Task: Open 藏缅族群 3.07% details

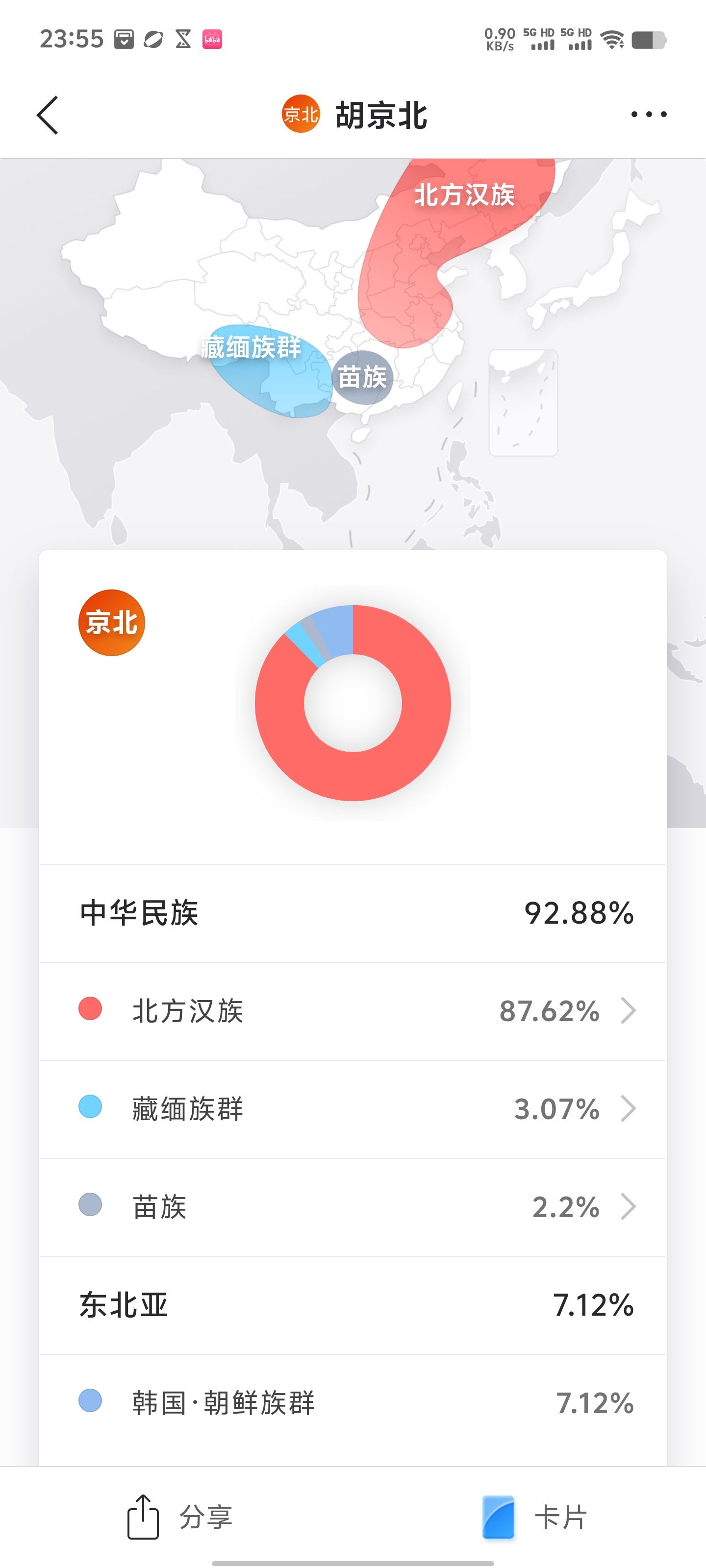Action: 353,1109
